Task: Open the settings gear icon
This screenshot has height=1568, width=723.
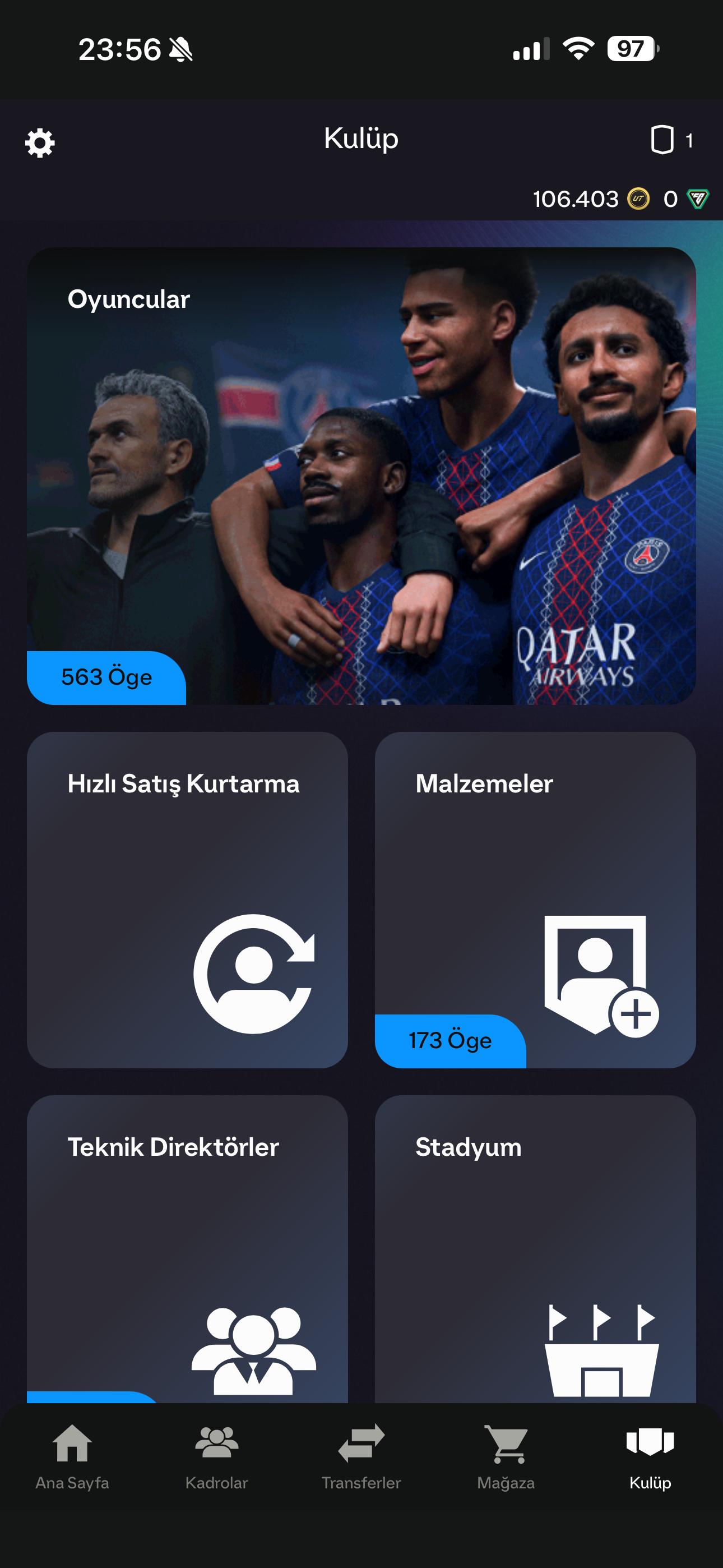Action: click(x=40, y=143)
